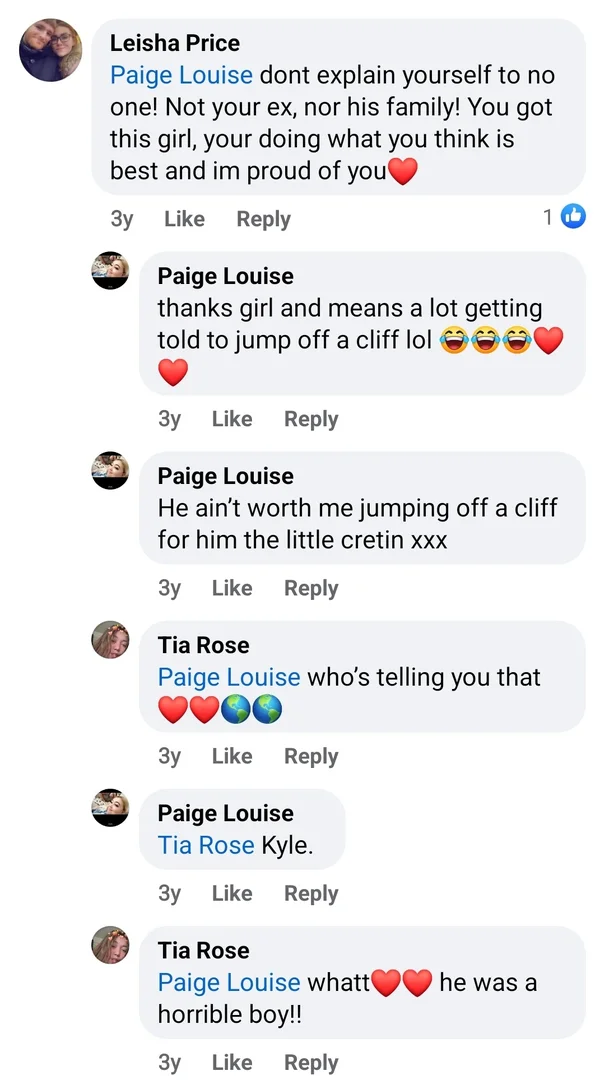
Task: Open the Paige Louise mention in Leisha's comment
Action: coord(181,75)
